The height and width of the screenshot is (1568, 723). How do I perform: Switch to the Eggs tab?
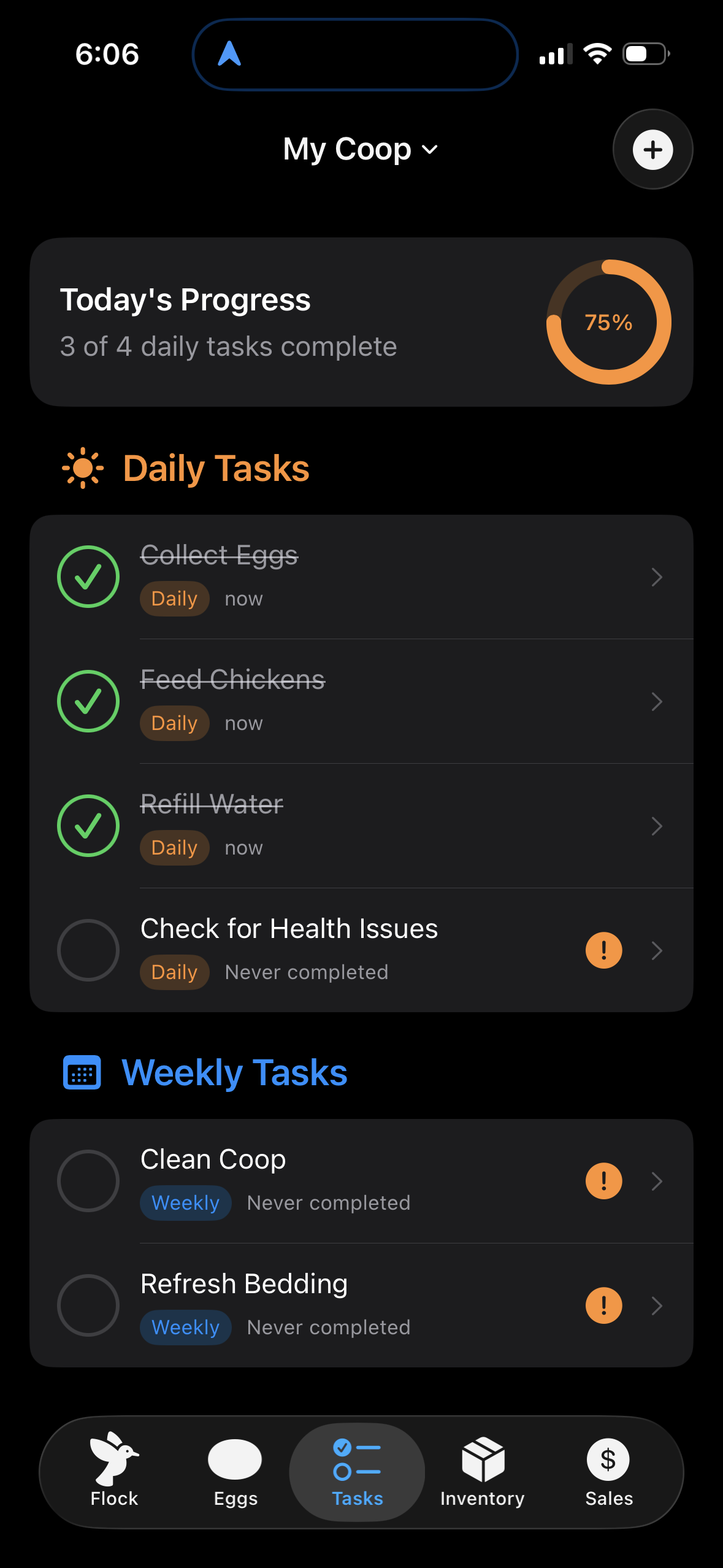[x=235, y=1471]
